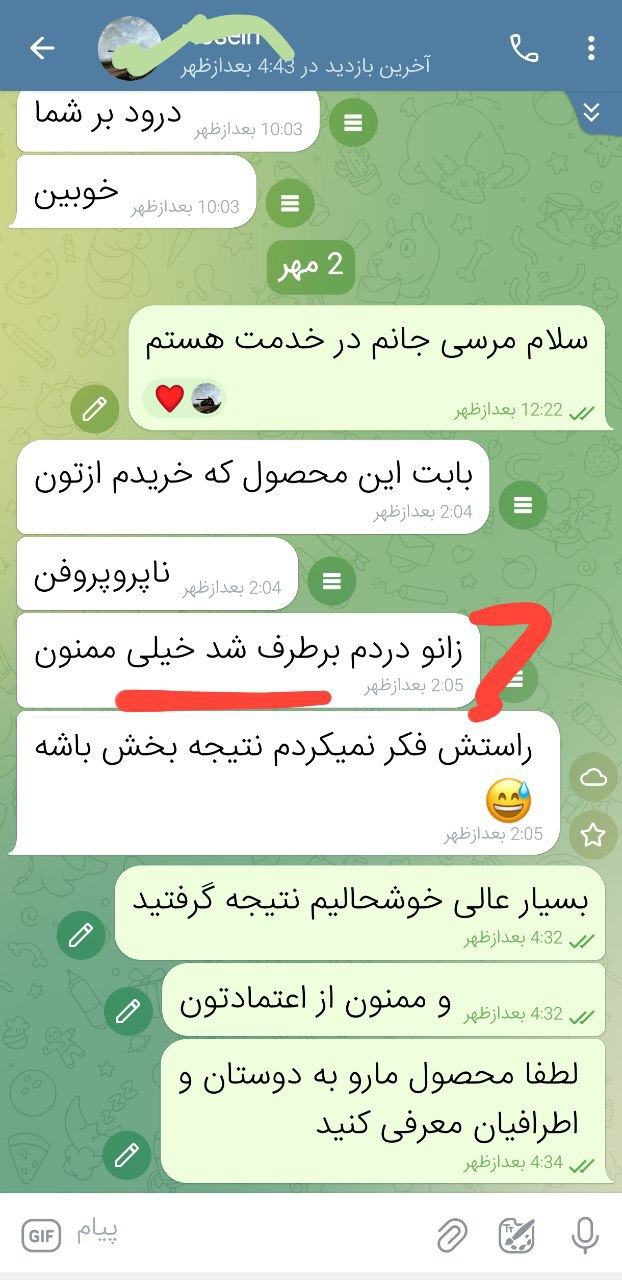Start a voice call with this contact
The height and width of the screenshot is (1280, 622).
522,47
